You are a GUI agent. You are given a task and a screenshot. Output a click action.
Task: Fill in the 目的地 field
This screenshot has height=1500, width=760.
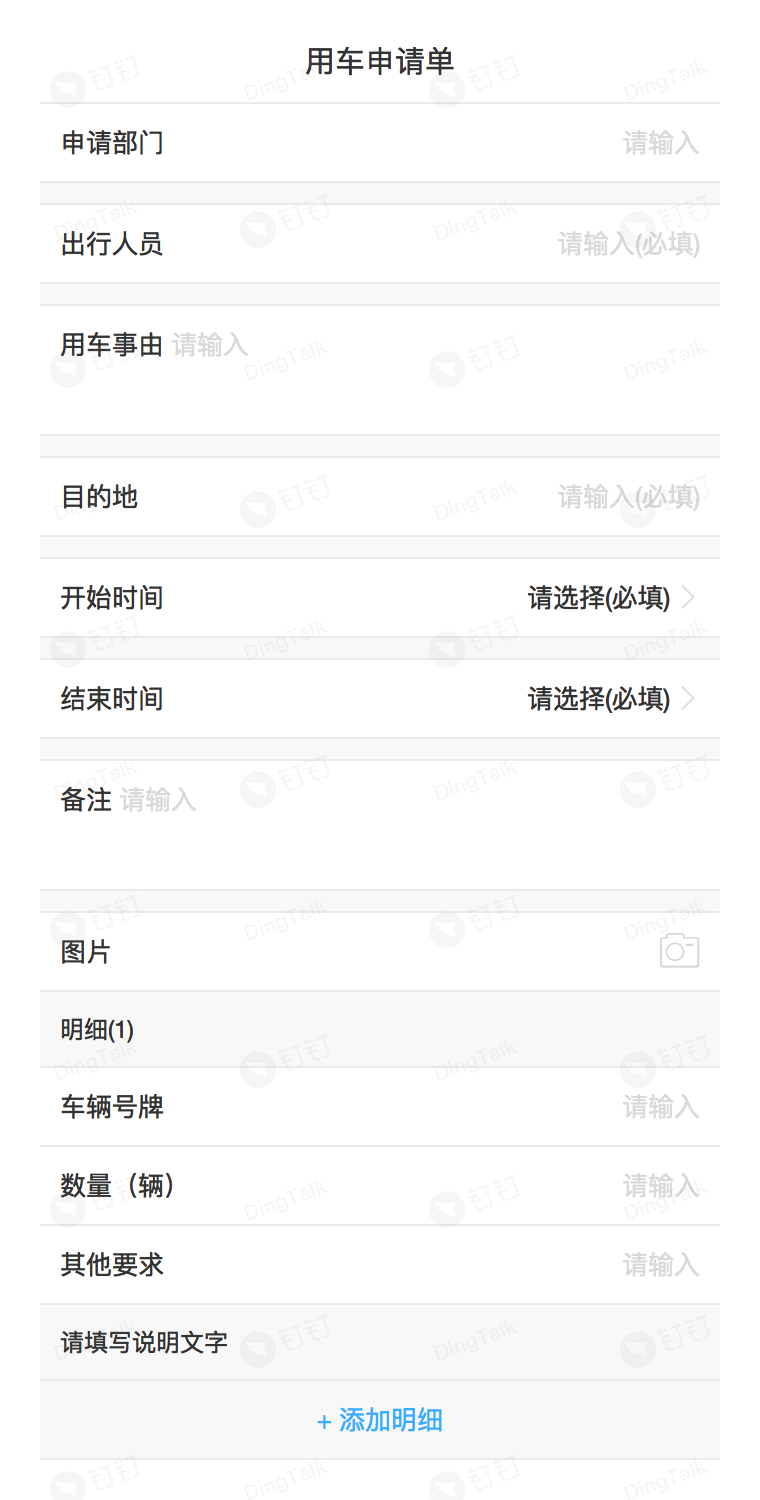[x=380, y=497]
